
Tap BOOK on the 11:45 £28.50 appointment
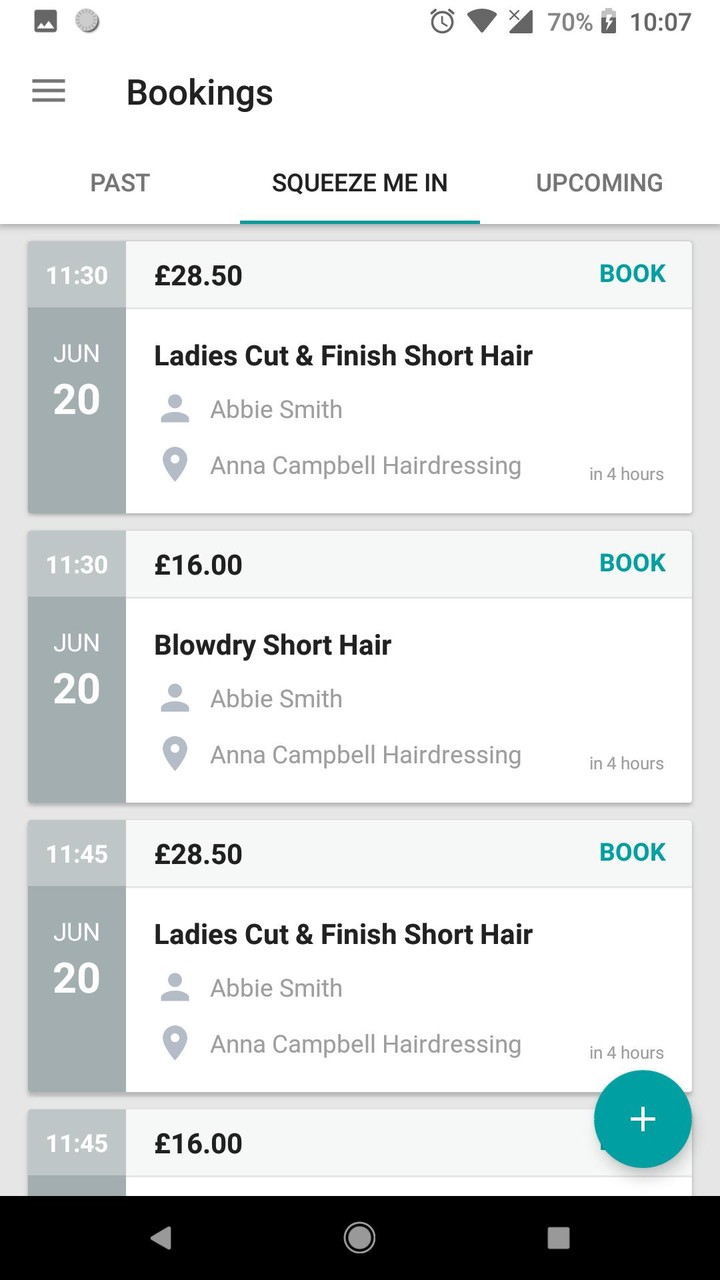[x=632, y=852]
